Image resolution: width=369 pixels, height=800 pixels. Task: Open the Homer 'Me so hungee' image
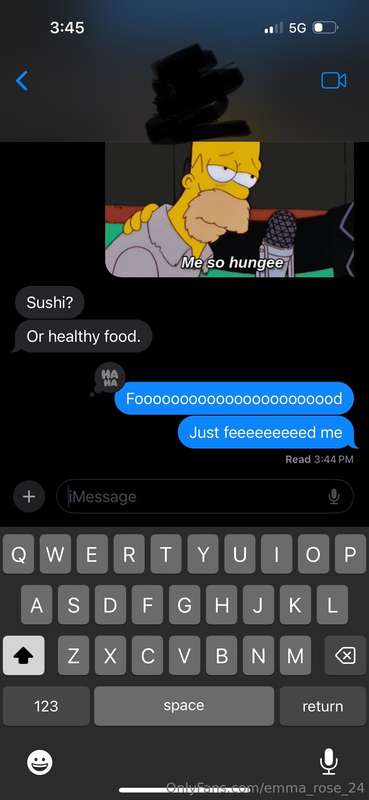coord(229,209)
